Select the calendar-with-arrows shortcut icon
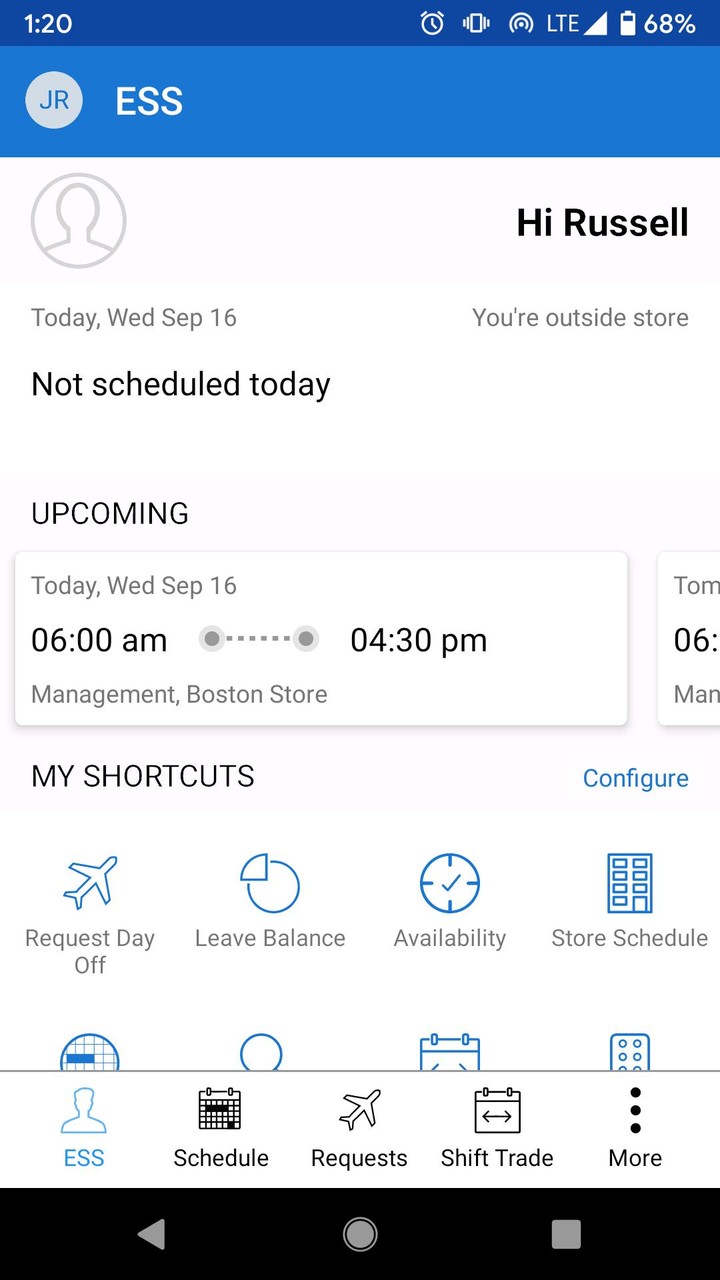The width and height of the screenshot is (720, 1280). [449, 1052]
